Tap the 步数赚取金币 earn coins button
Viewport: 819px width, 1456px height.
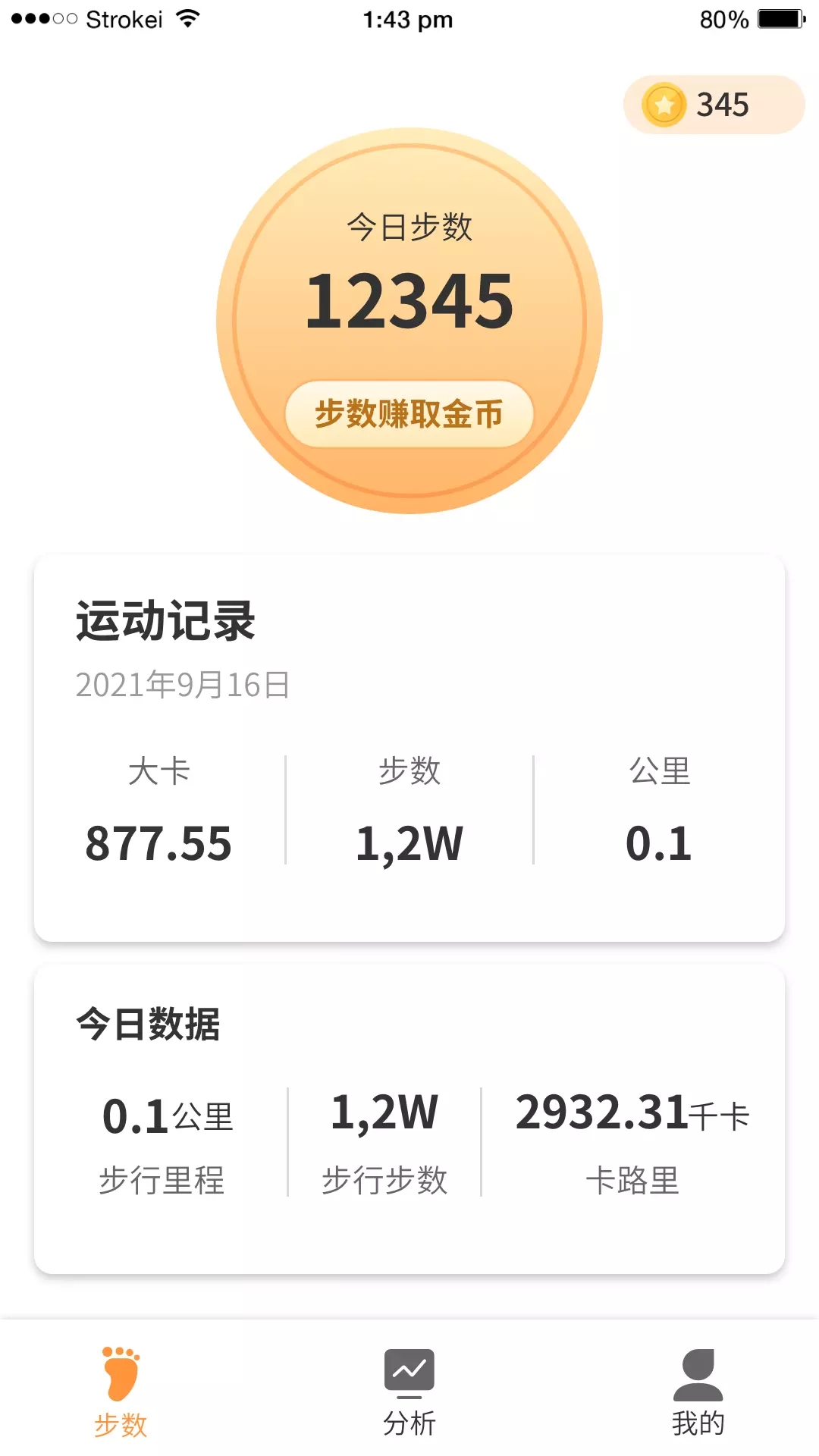pyautogui.click(x=409, y=414)
